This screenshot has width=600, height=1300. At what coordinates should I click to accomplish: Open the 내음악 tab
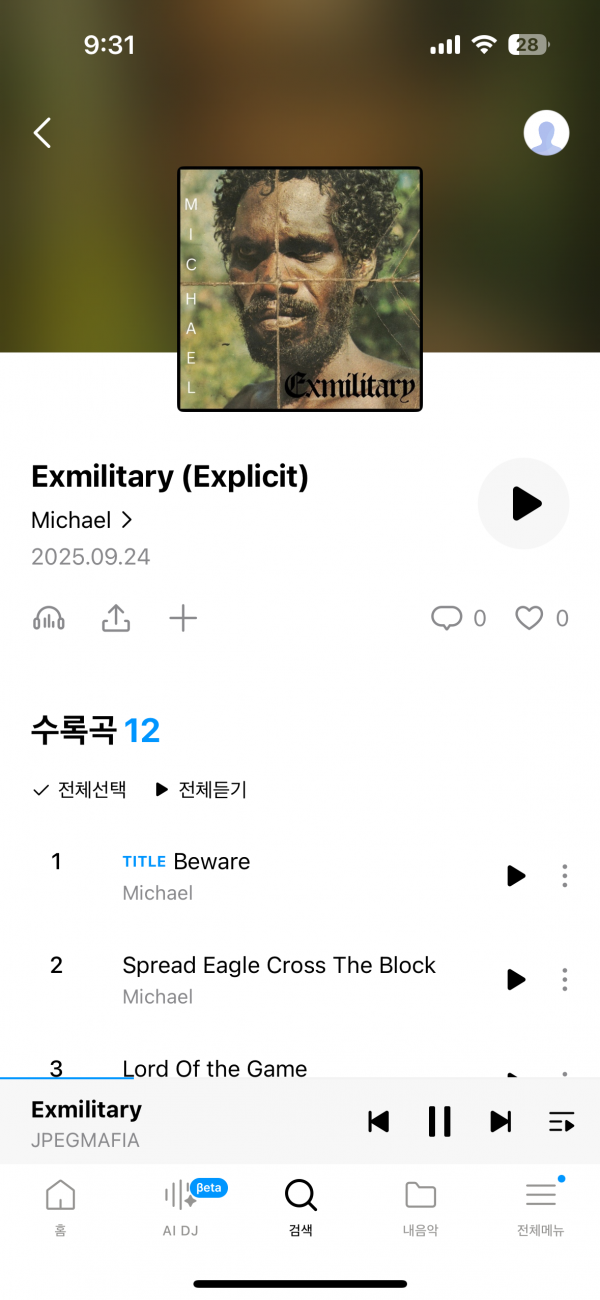[420, 1206]
